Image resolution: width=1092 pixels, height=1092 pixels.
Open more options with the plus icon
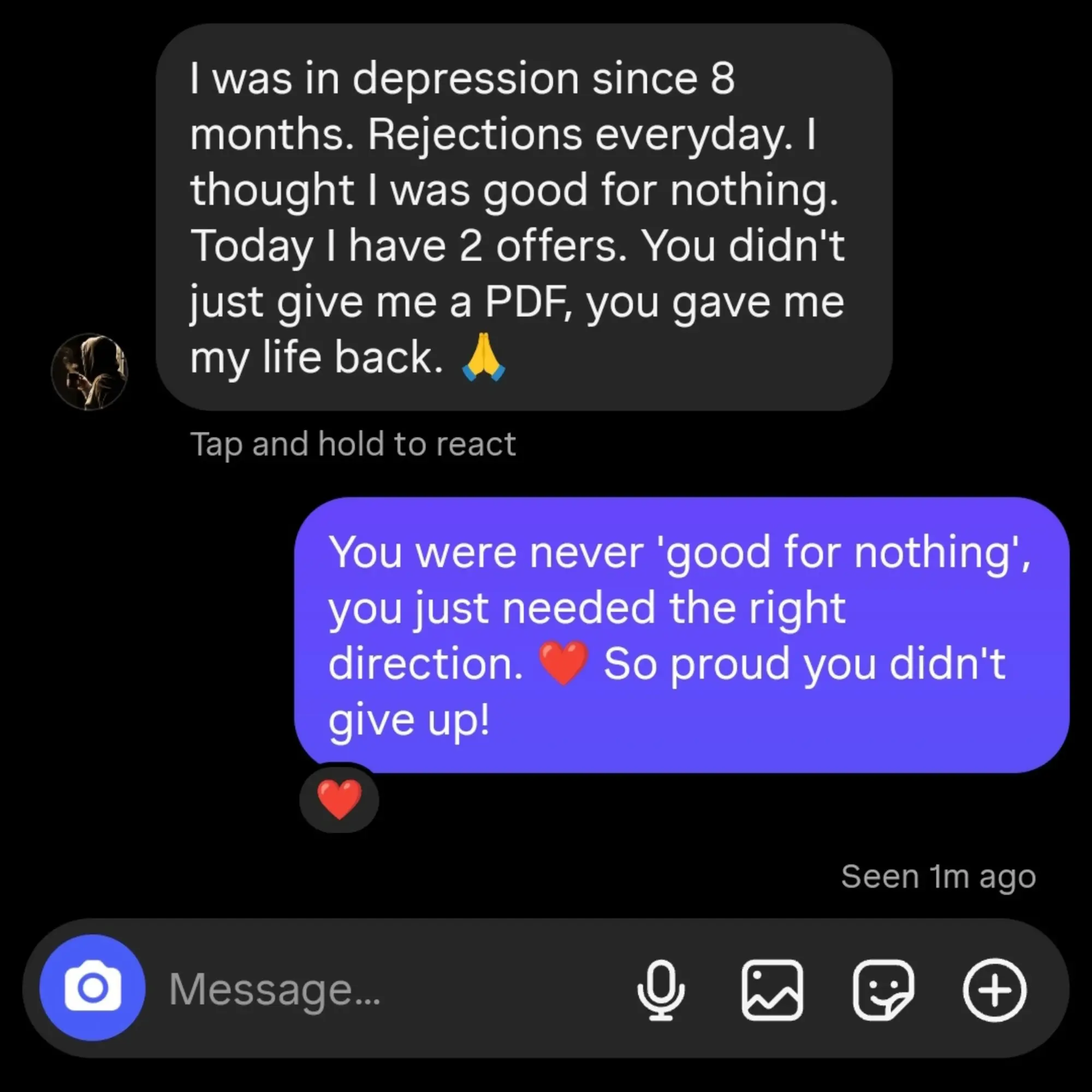point(994,989)
